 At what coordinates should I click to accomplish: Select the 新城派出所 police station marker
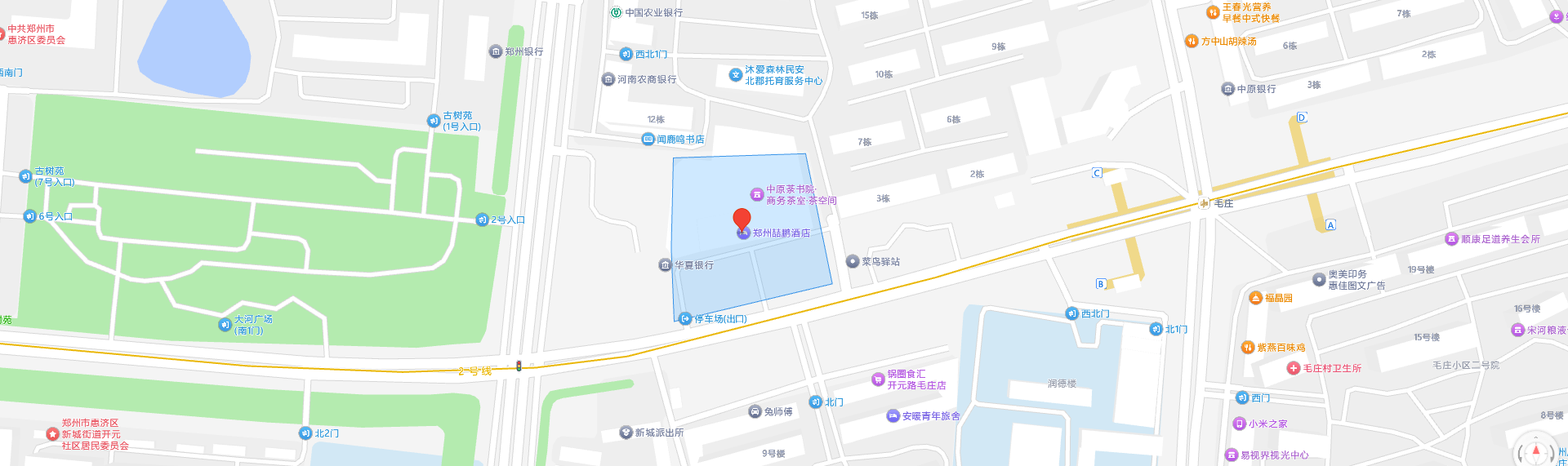pyautogui.click(x=626, y=433)
